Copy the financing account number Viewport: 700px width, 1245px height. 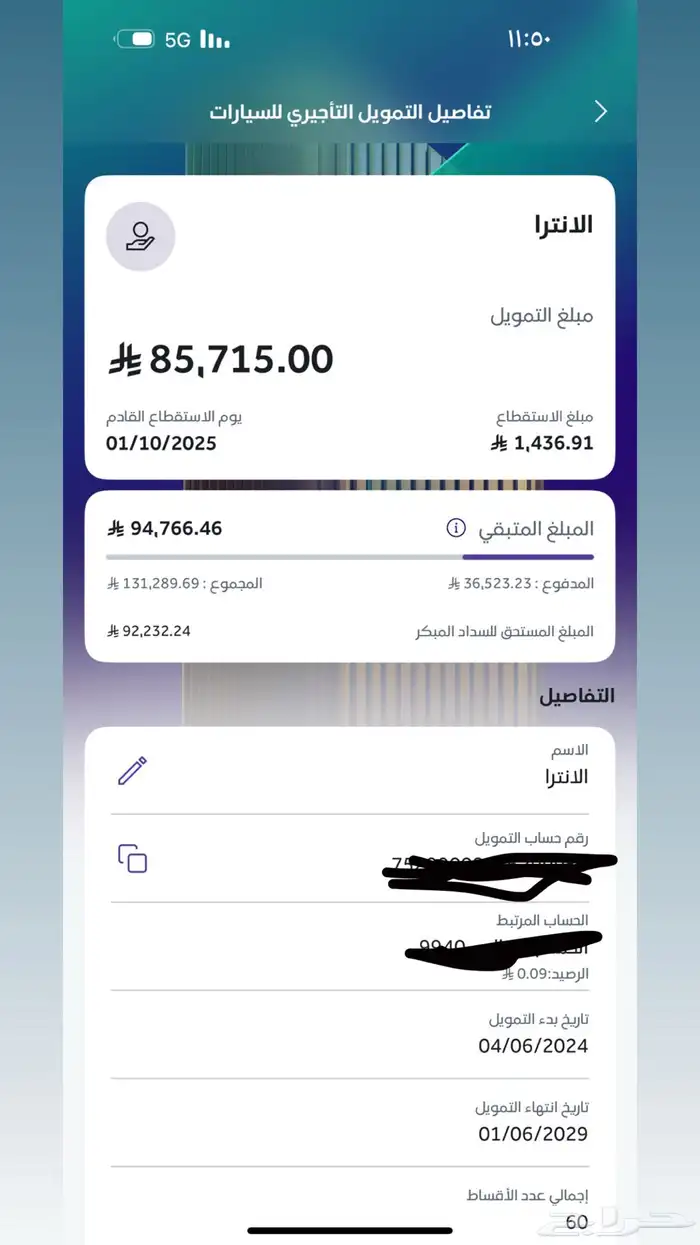coord(132,858)
